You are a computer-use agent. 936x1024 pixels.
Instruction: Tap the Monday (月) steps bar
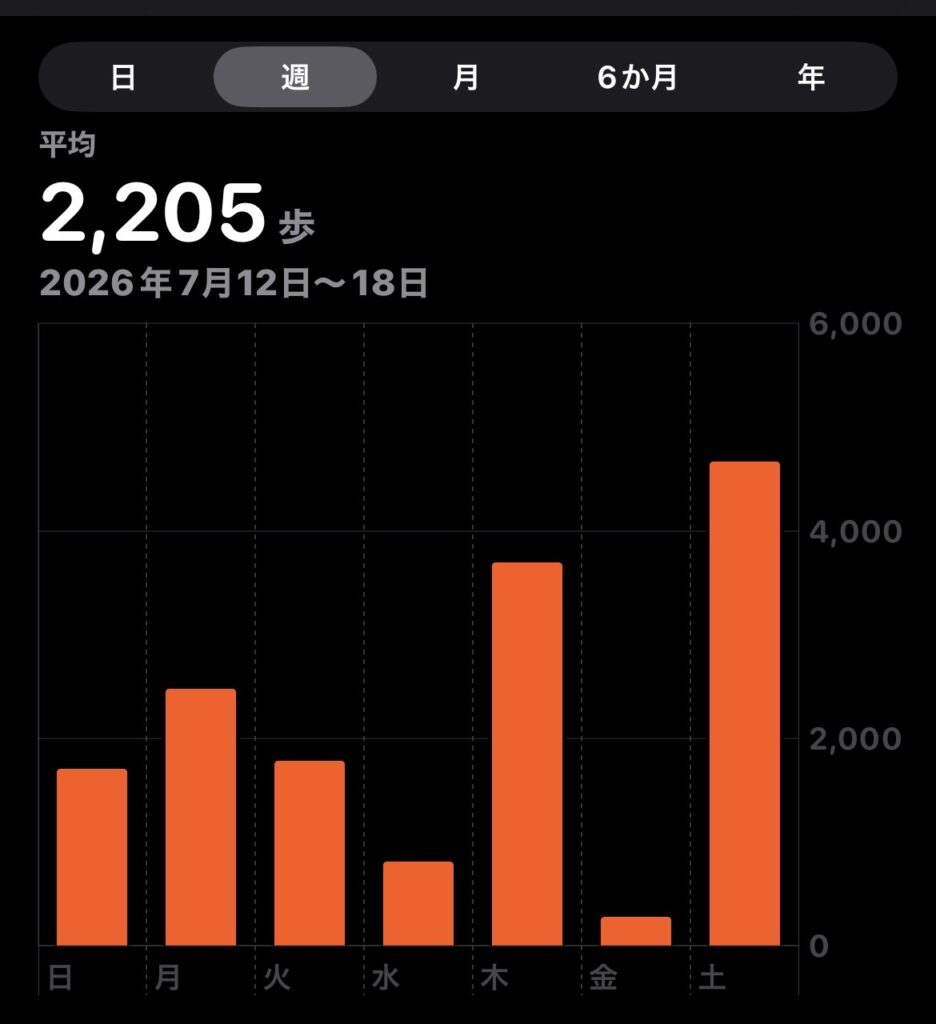(x=201, y=817)
